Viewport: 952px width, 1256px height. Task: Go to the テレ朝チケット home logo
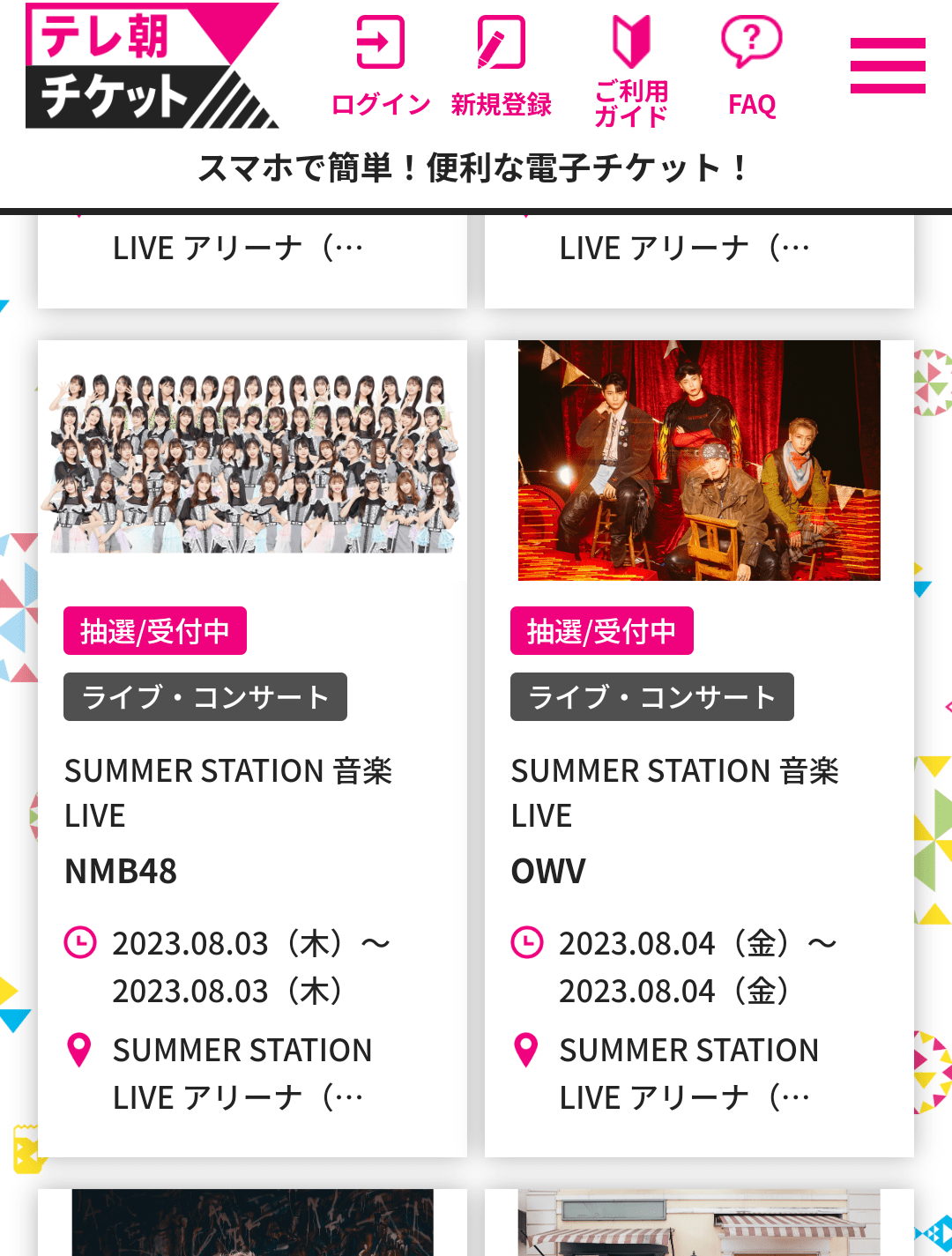[x=152, y=66]
